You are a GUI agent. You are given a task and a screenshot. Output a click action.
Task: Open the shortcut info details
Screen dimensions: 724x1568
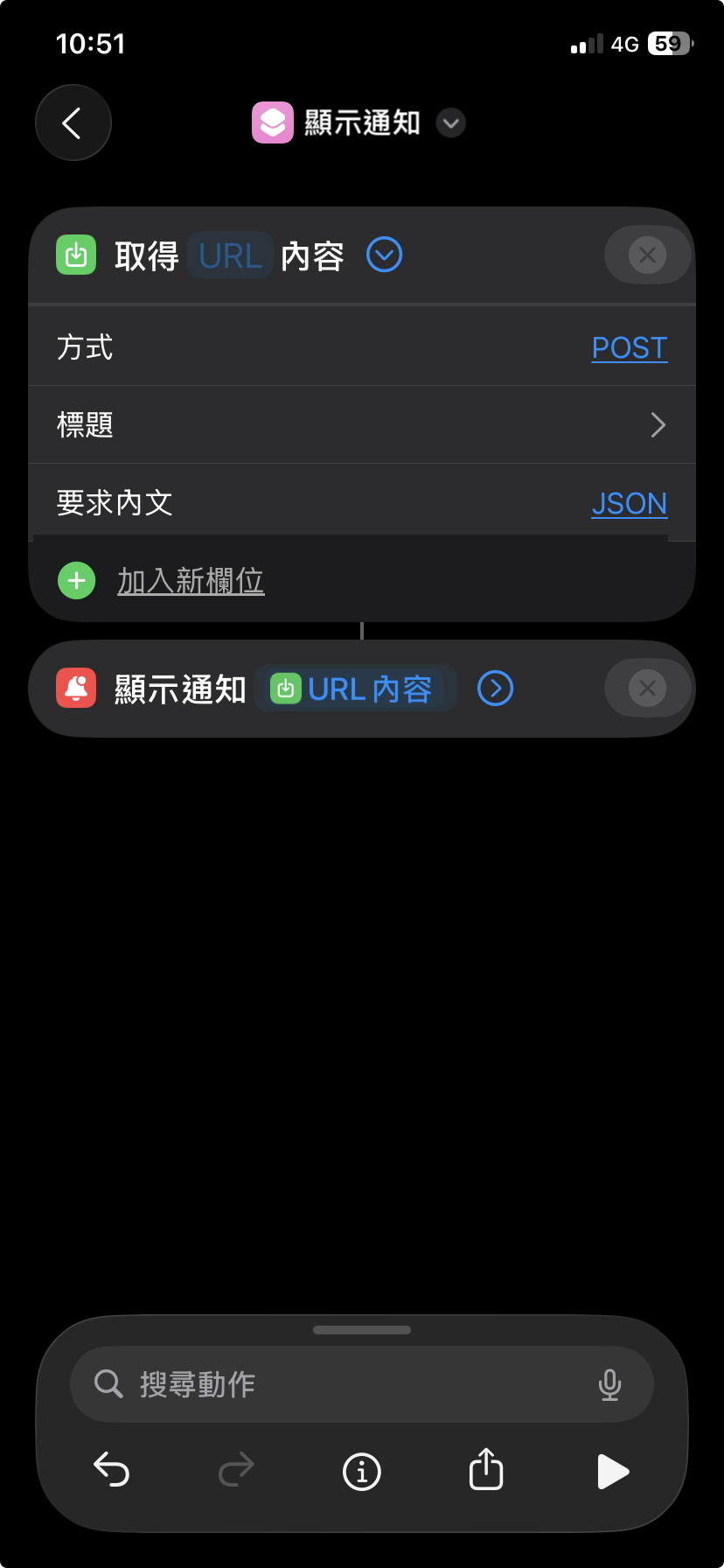coord(361,1471)
